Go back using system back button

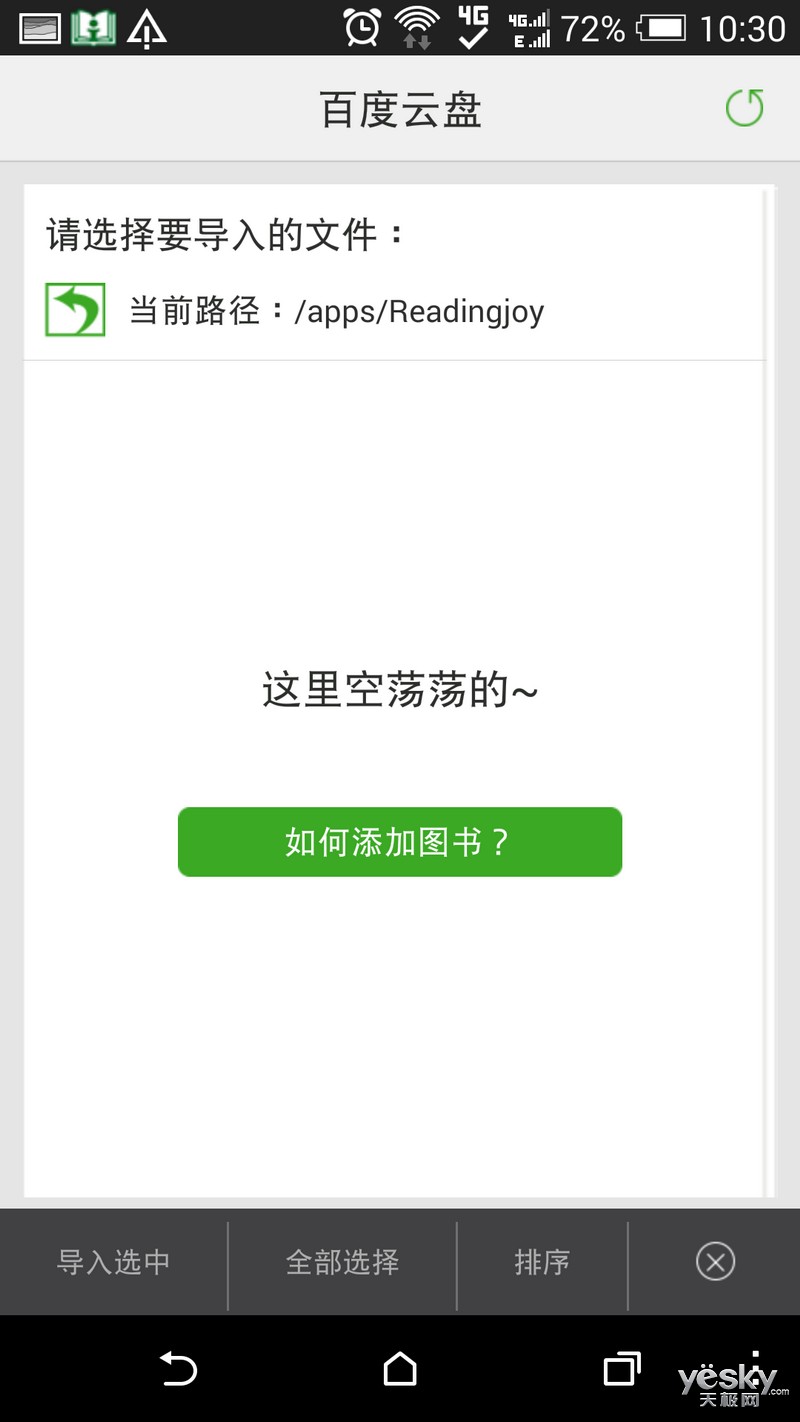[179, 1369]
